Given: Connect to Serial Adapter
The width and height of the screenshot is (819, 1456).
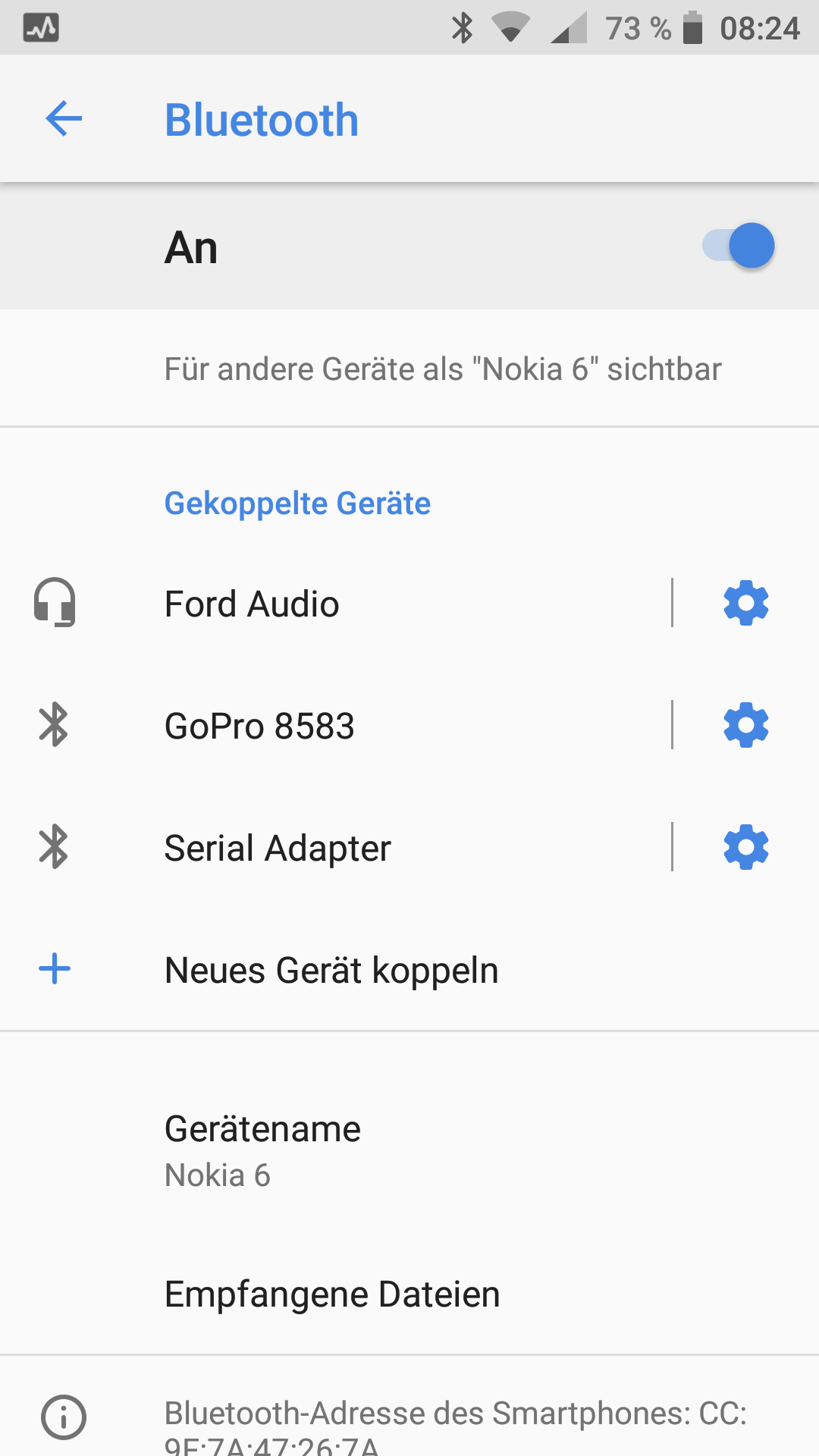Looking at the screenshot, I should (x=278, y=848).
